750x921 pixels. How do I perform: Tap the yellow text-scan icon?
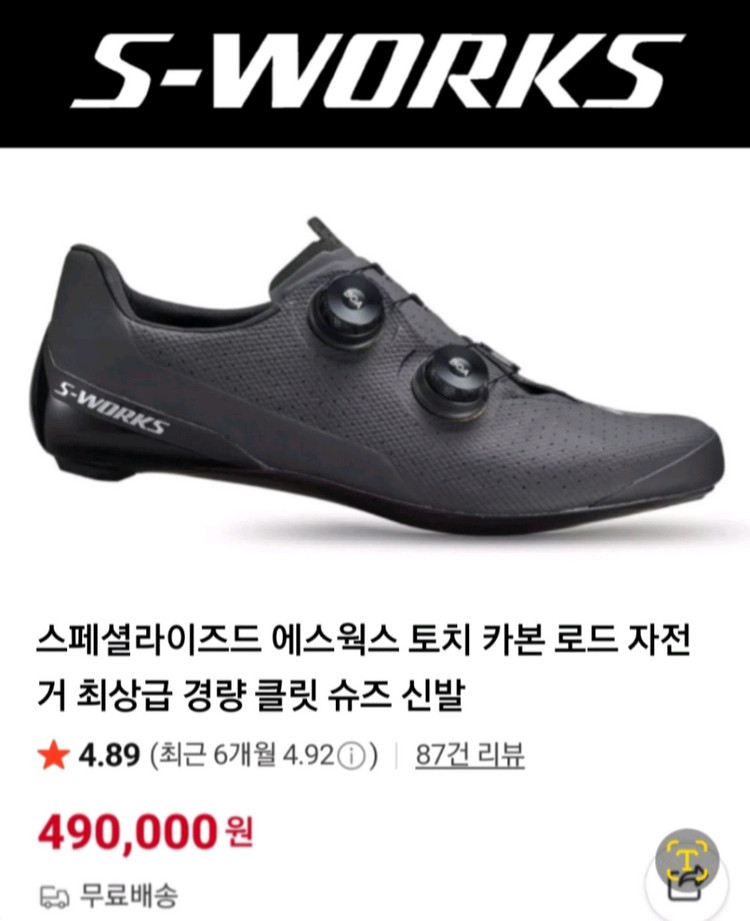687,860
